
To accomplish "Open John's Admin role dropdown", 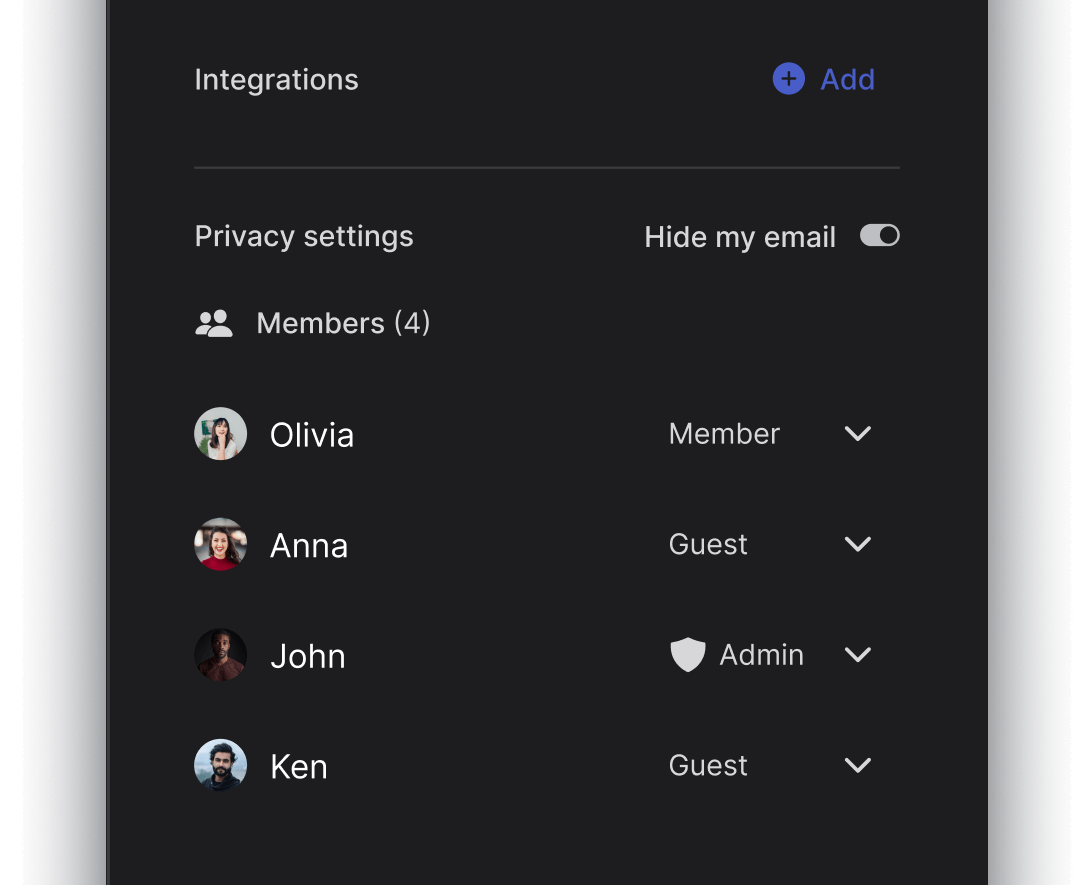I will pos(858,655).
